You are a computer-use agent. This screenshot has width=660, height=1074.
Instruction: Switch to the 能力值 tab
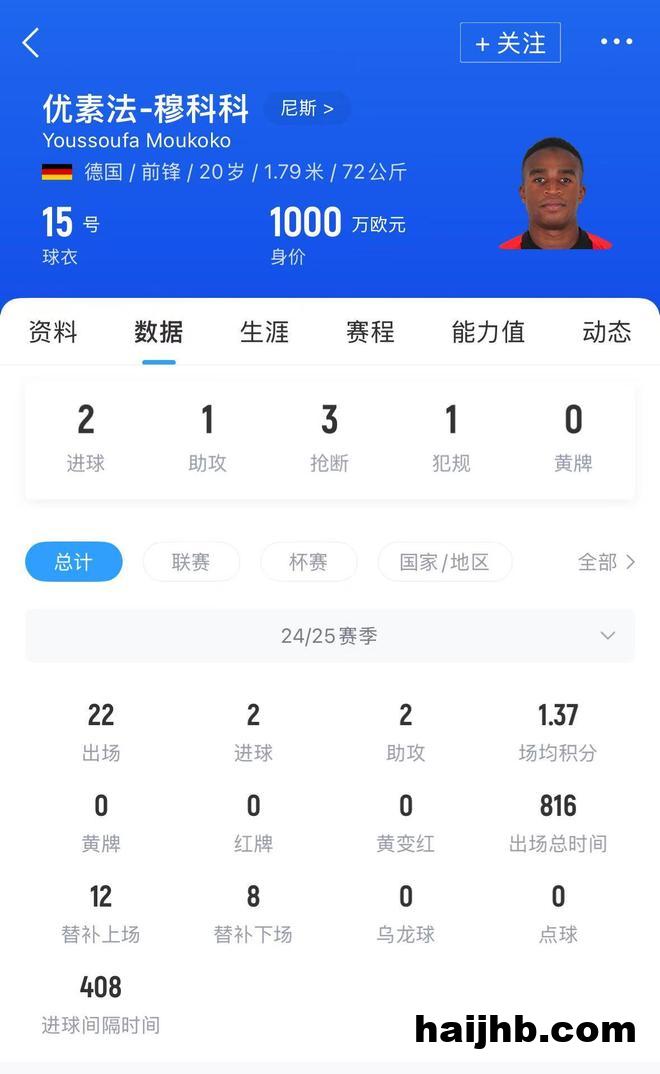[488, 332]
